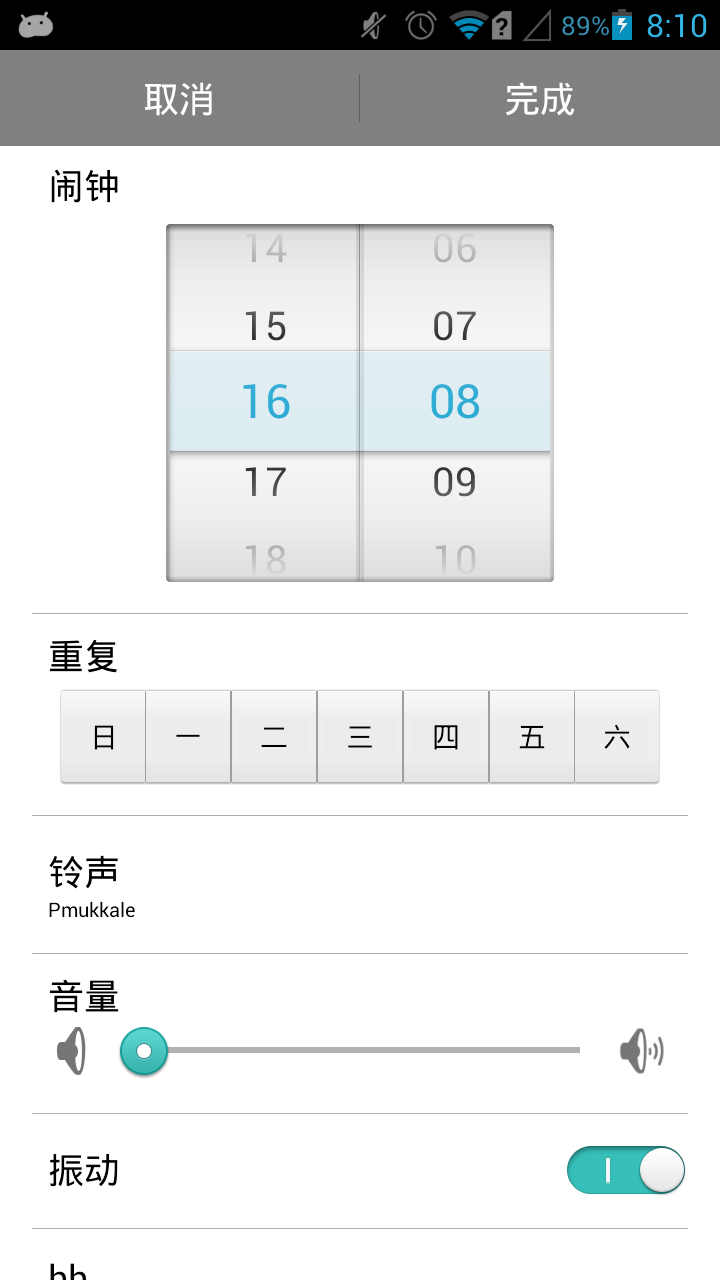Screen dimensions: 720x1280
Task: Select minute 09 in the time picker
Action: tap(455, 482)
